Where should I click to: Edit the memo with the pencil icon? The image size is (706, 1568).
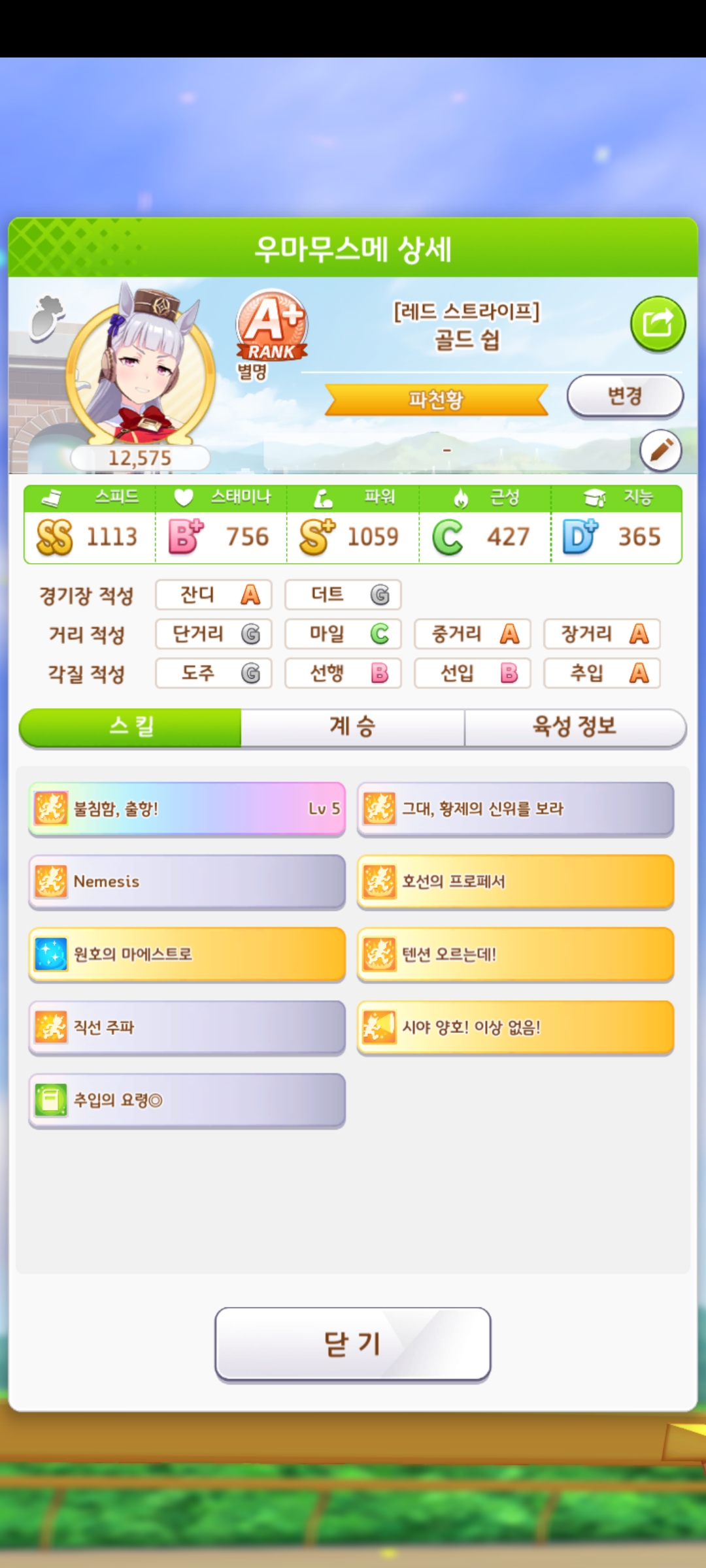660,450
